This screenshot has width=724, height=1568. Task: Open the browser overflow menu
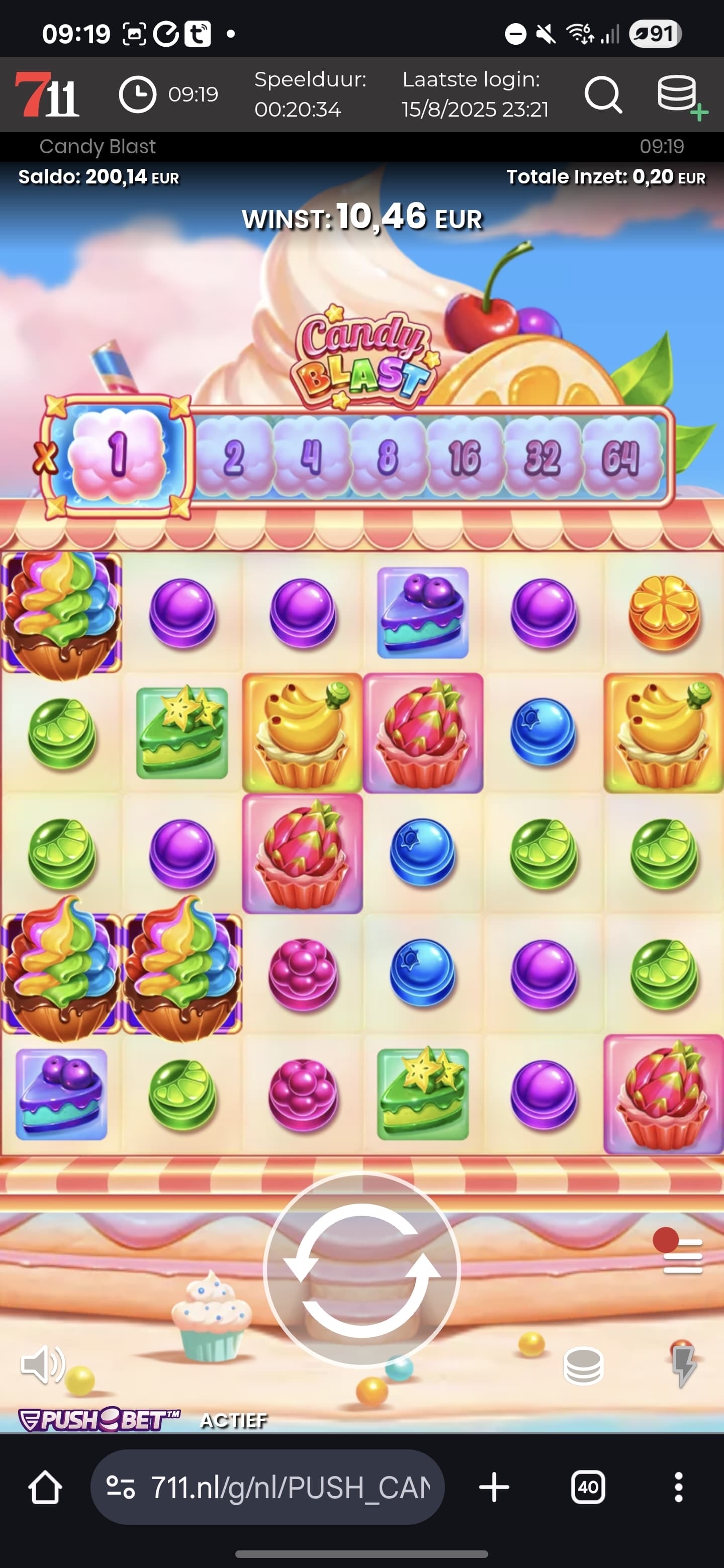678,1487
